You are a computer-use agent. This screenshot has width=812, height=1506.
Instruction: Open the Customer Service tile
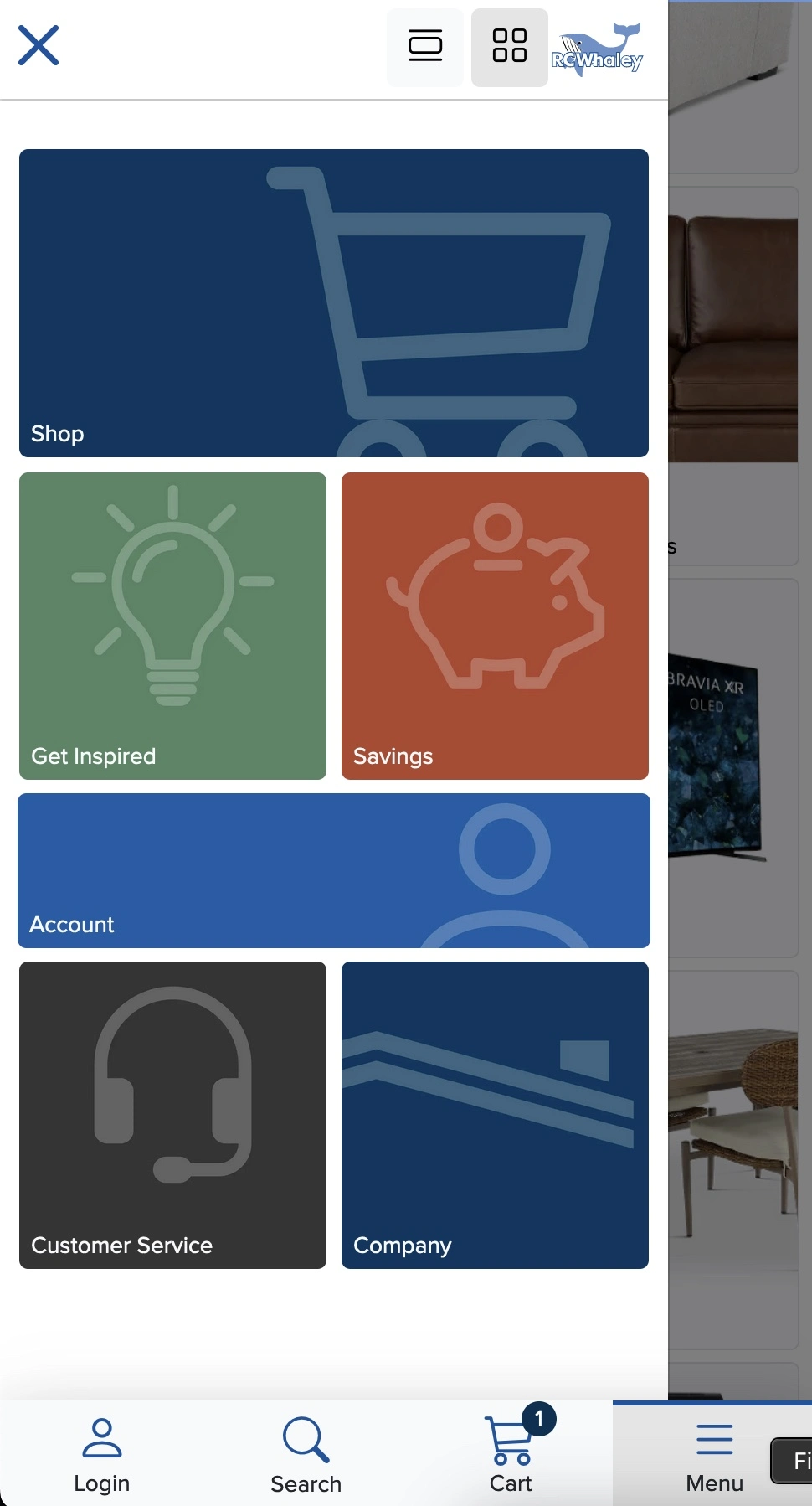pyautogui.click(x=172, y=1115)
